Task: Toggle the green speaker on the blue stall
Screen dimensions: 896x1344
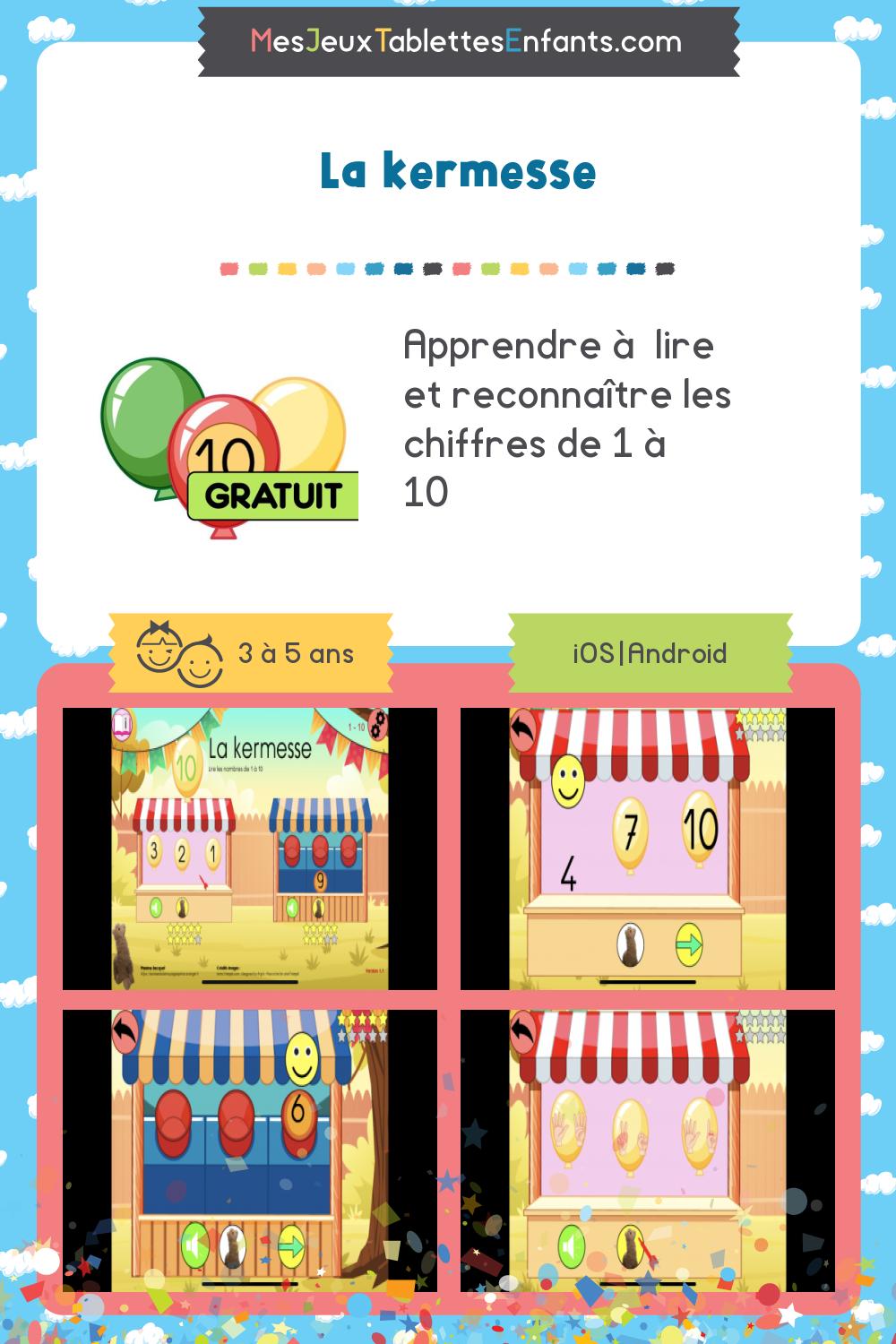Action: 292,908
